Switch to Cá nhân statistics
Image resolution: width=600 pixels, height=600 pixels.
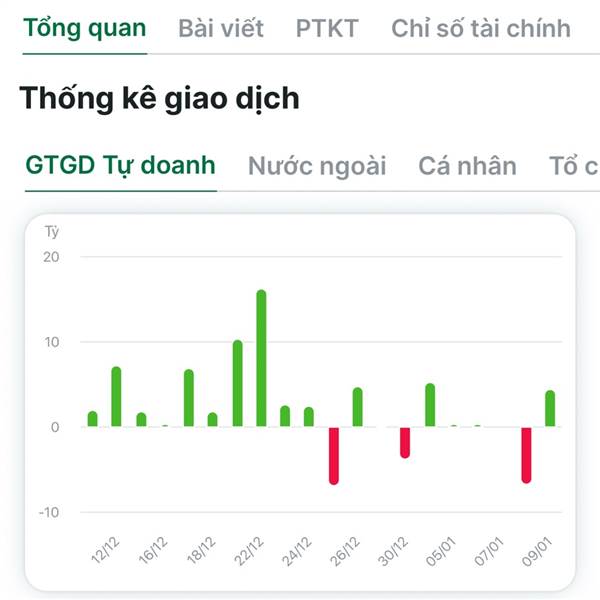pyautogui.click(x=467, y=166)
